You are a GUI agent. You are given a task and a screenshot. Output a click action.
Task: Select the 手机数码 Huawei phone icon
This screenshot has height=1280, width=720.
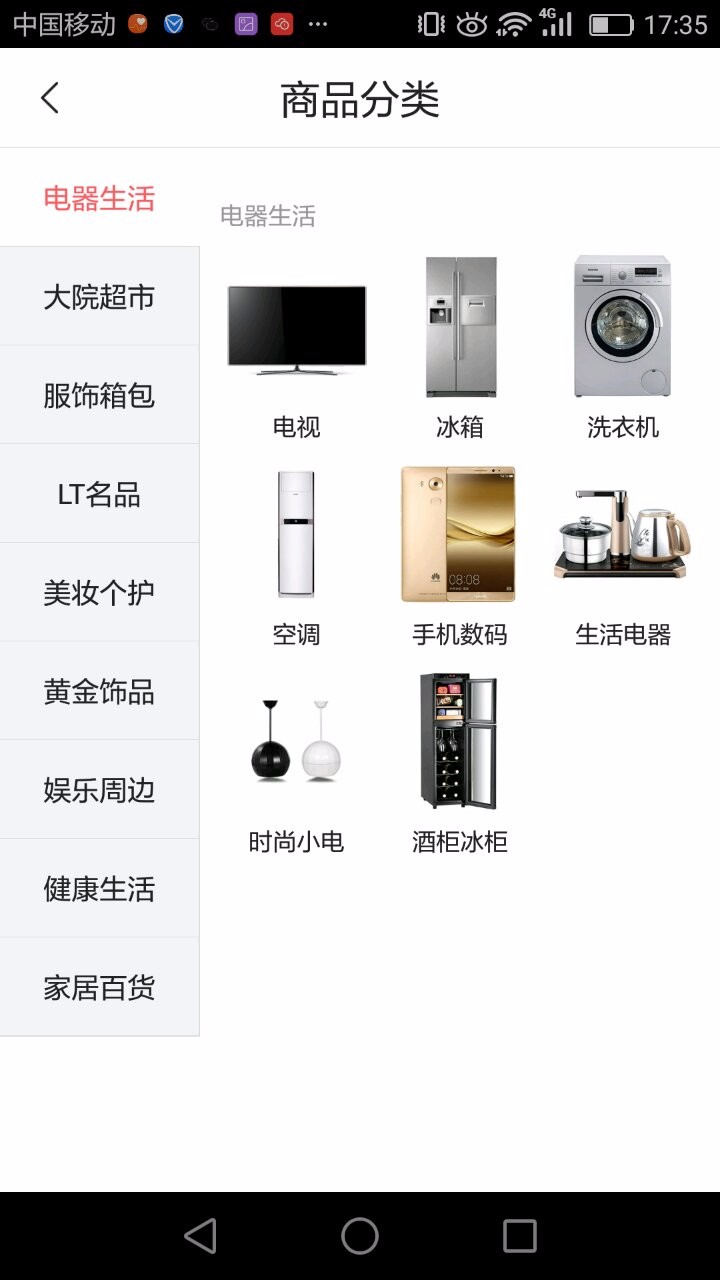(460, 533)
